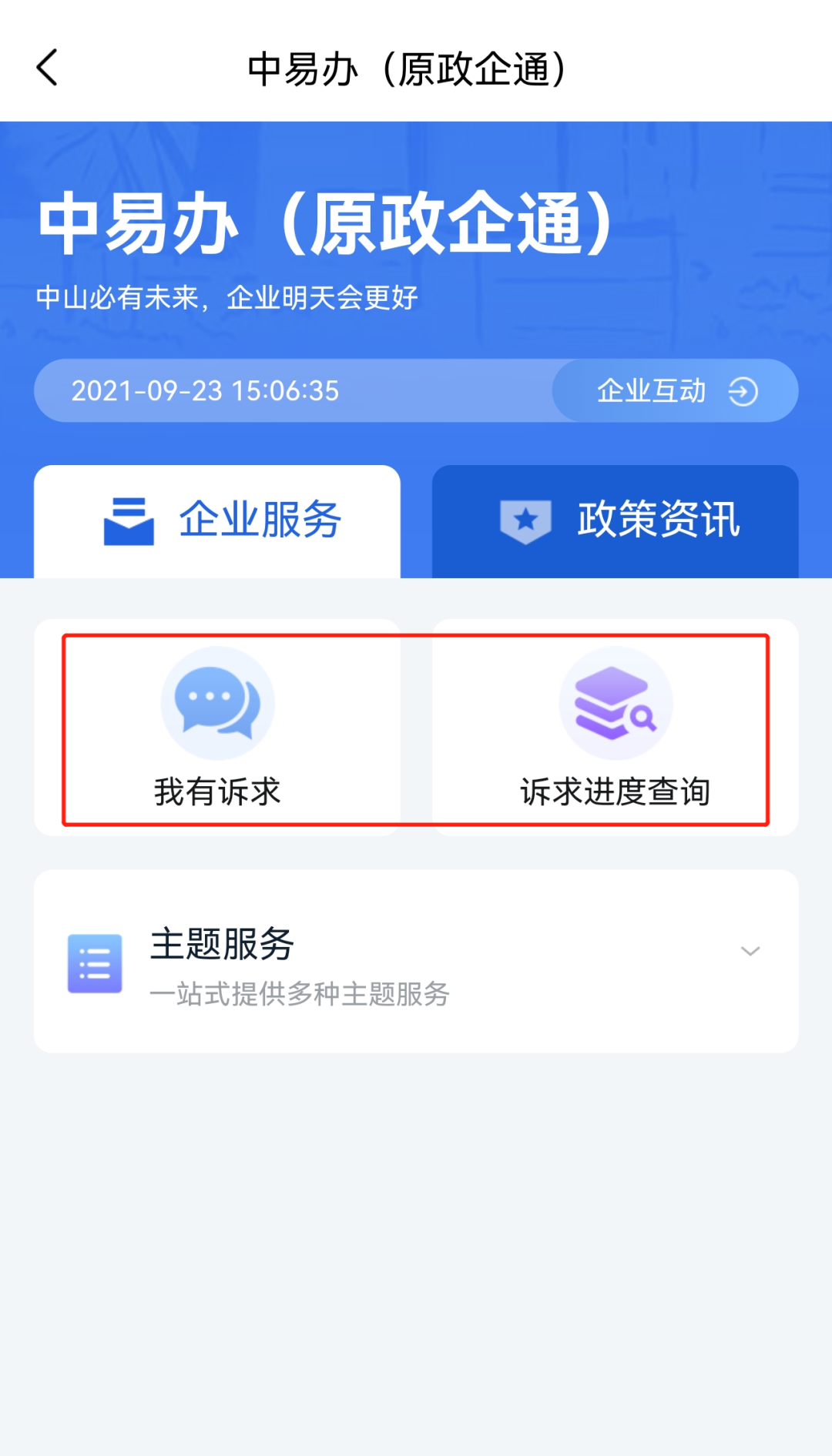Open 我有诉求 card
Screen dimensions: 832x1456
(x=217, y=728)
